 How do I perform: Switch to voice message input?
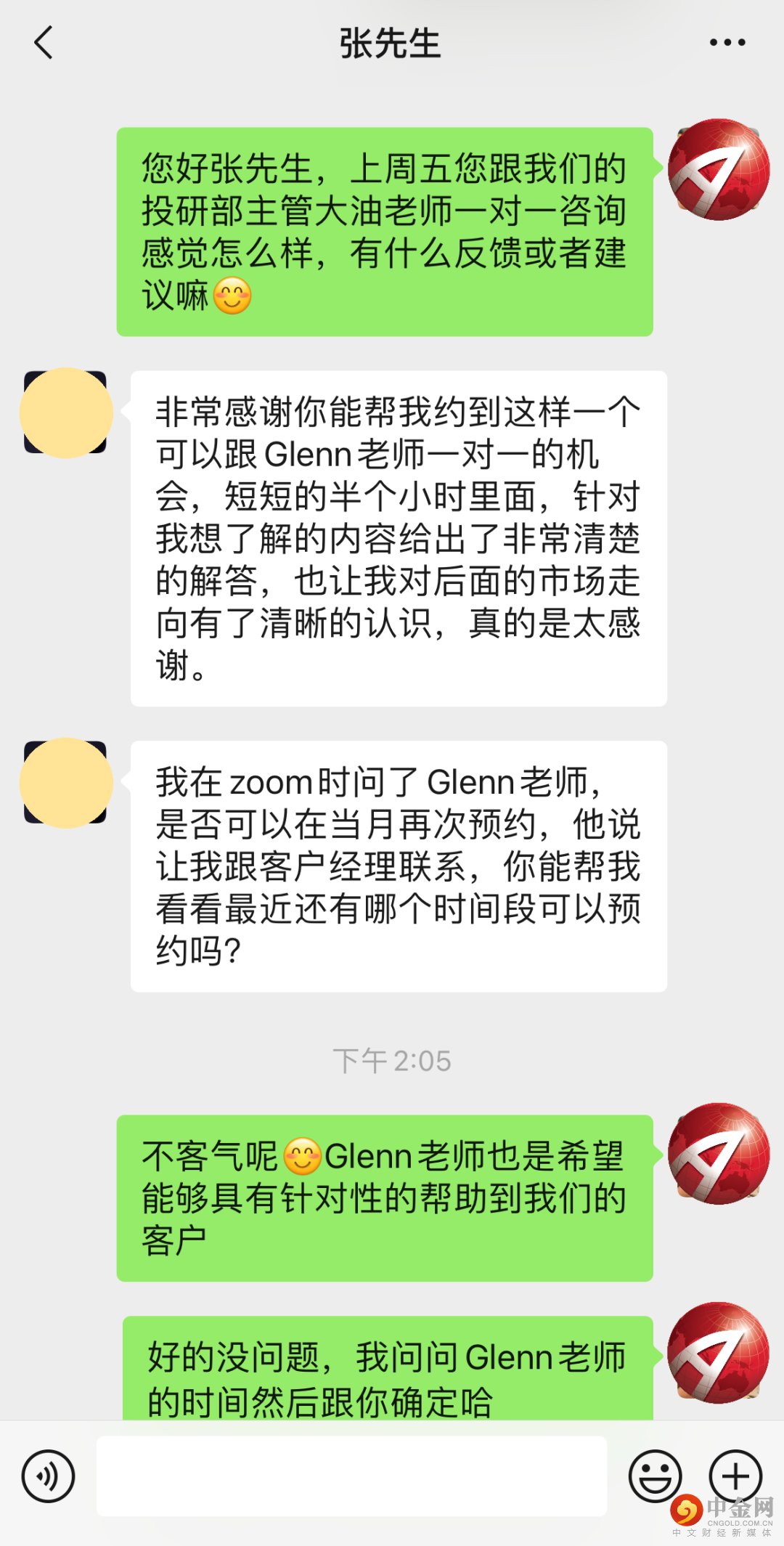[x=48, y=1476]
